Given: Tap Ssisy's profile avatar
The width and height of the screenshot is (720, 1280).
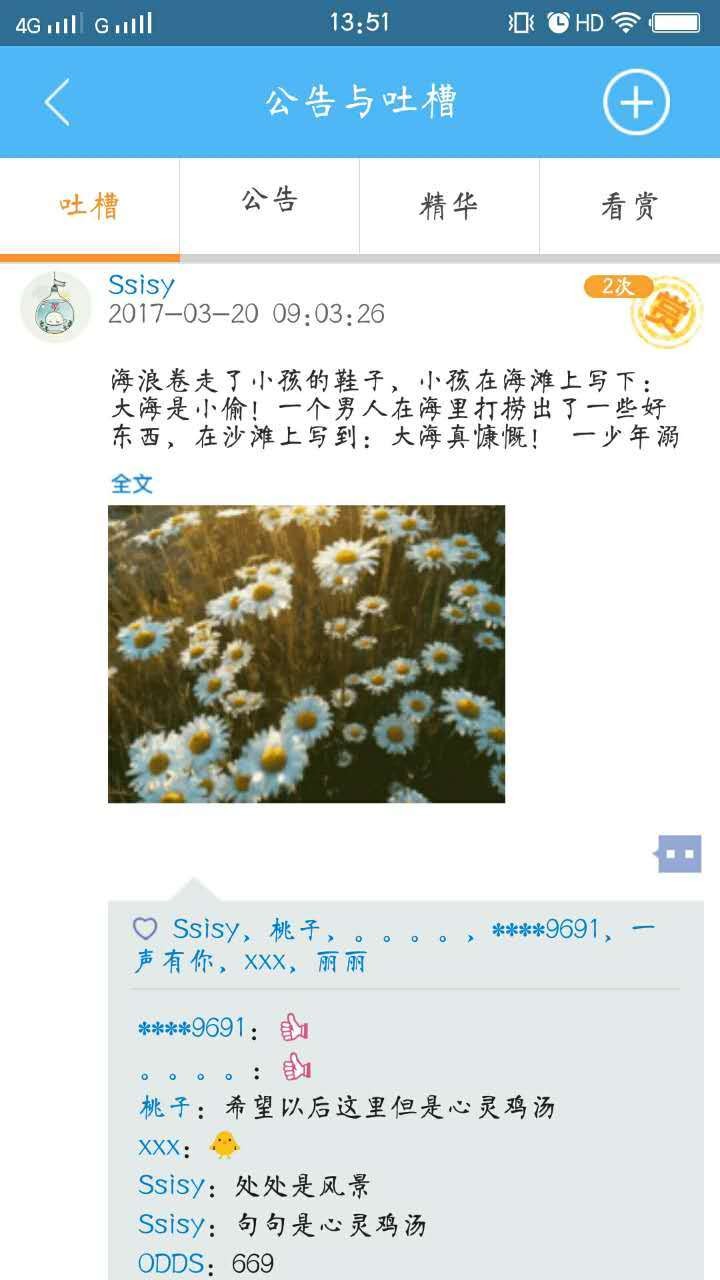Looking at the screenshot, I should tap(55, 305).
